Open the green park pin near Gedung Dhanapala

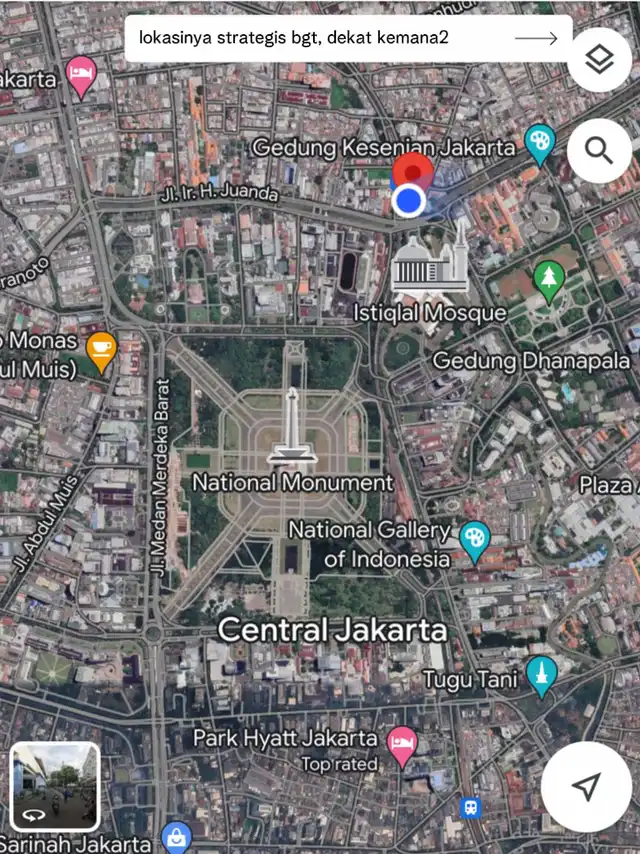(548, 279)
